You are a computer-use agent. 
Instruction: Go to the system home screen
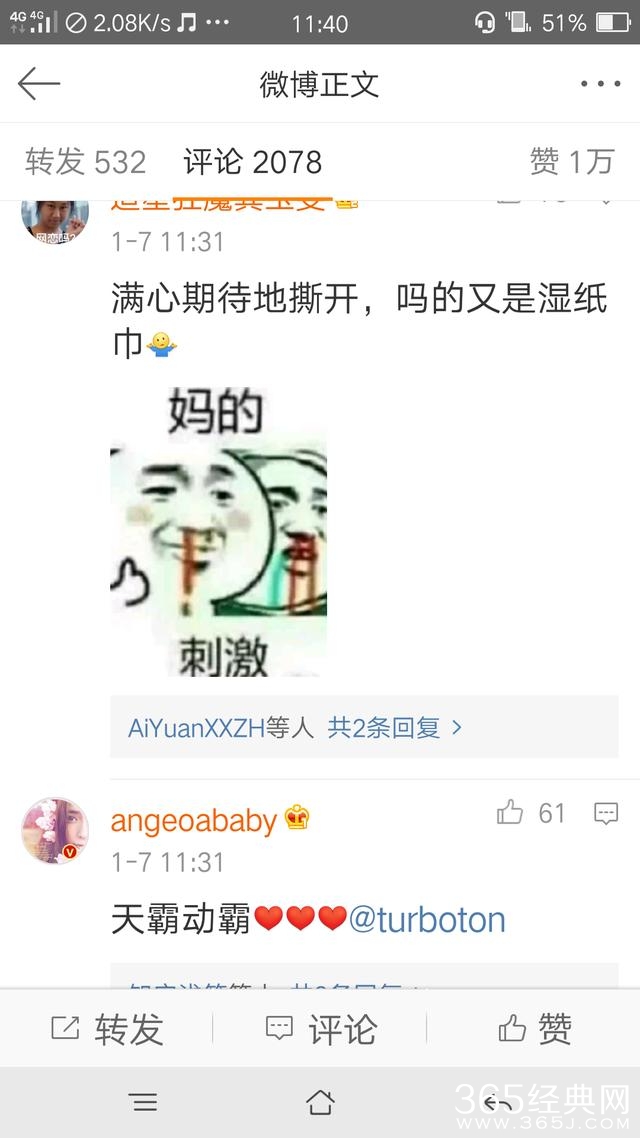pyautogui.click(x=320, y=1102)
